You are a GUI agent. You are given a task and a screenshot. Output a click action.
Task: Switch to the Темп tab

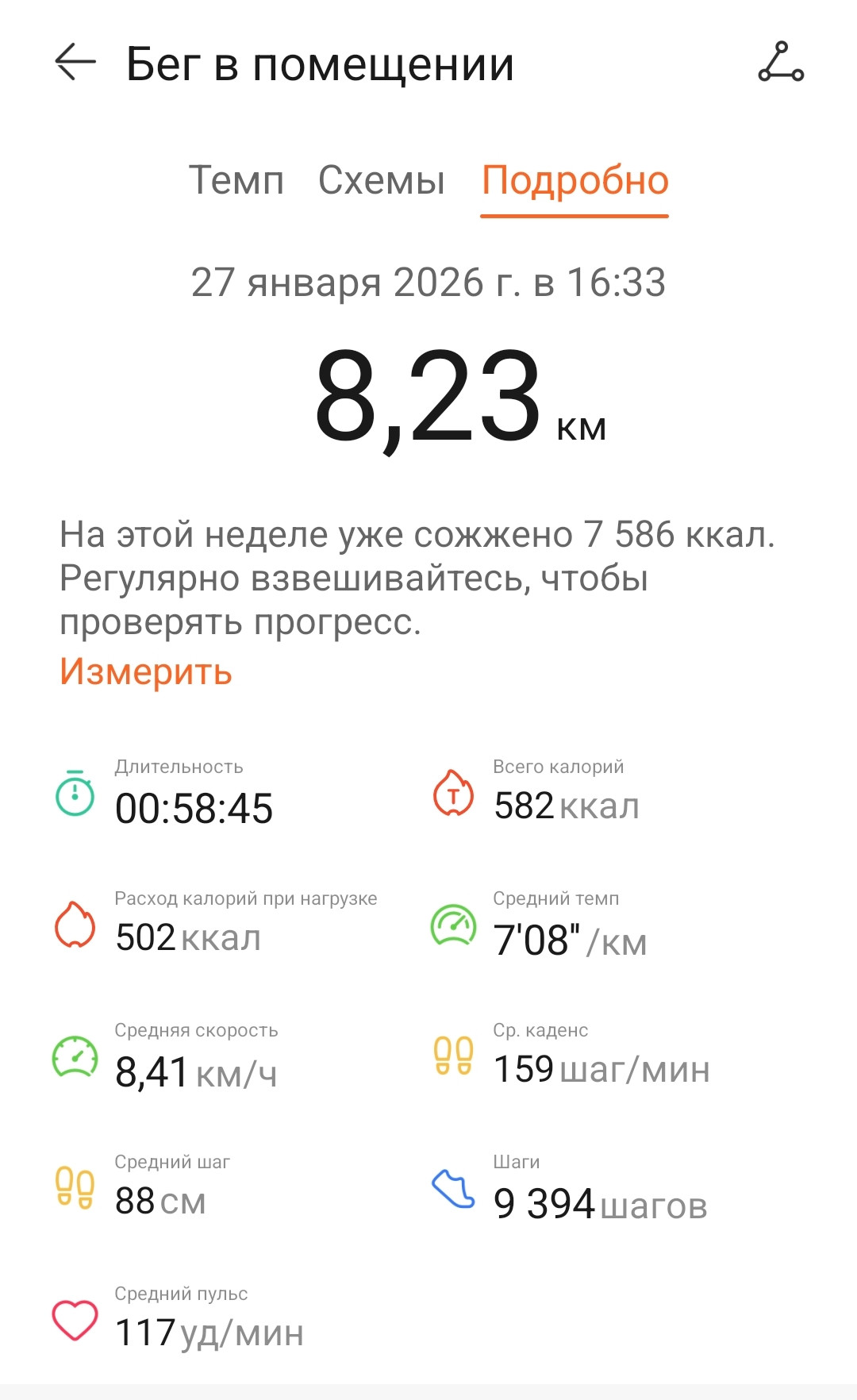click(236, 180)
